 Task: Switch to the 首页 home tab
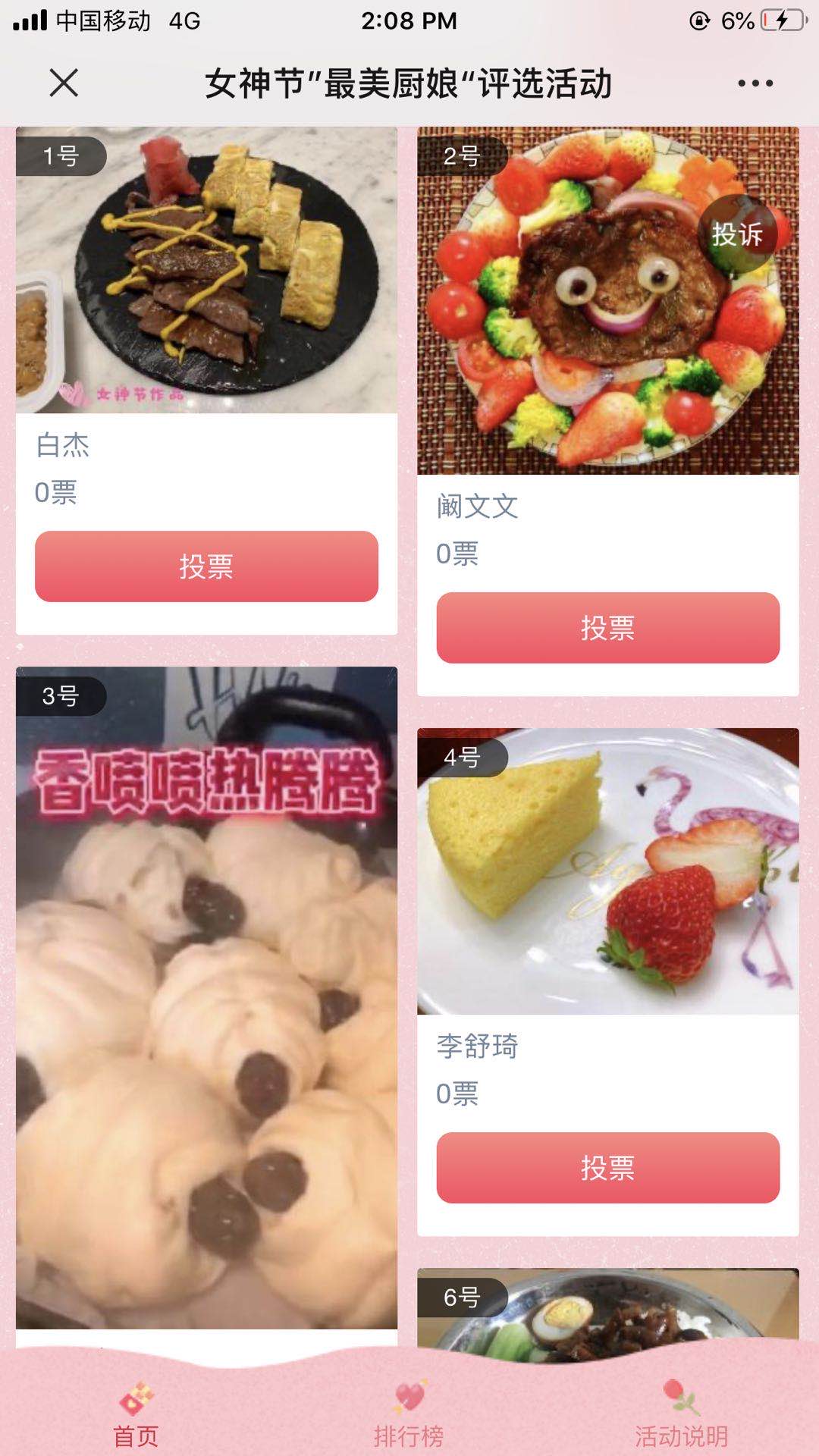[x=136, y=1417]
